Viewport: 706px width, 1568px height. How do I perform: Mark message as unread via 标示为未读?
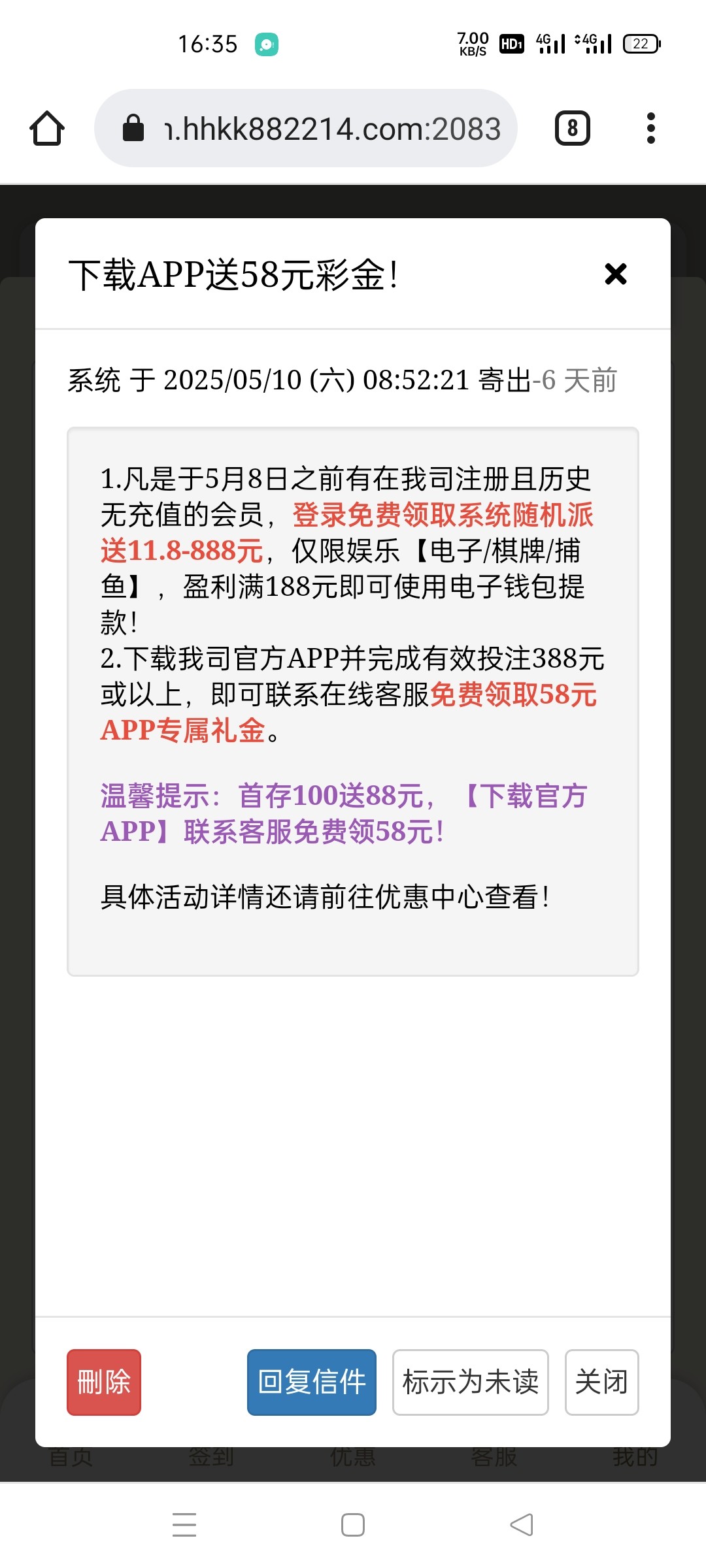coord(470,1382)
